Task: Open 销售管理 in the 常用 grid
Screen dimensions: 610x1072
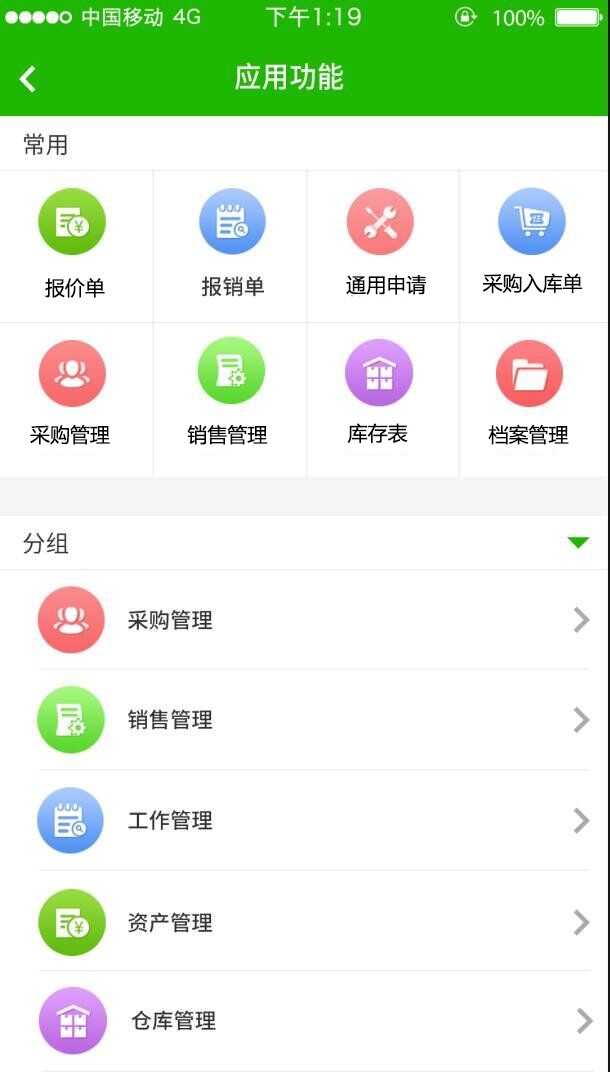Action: (230, 397)
